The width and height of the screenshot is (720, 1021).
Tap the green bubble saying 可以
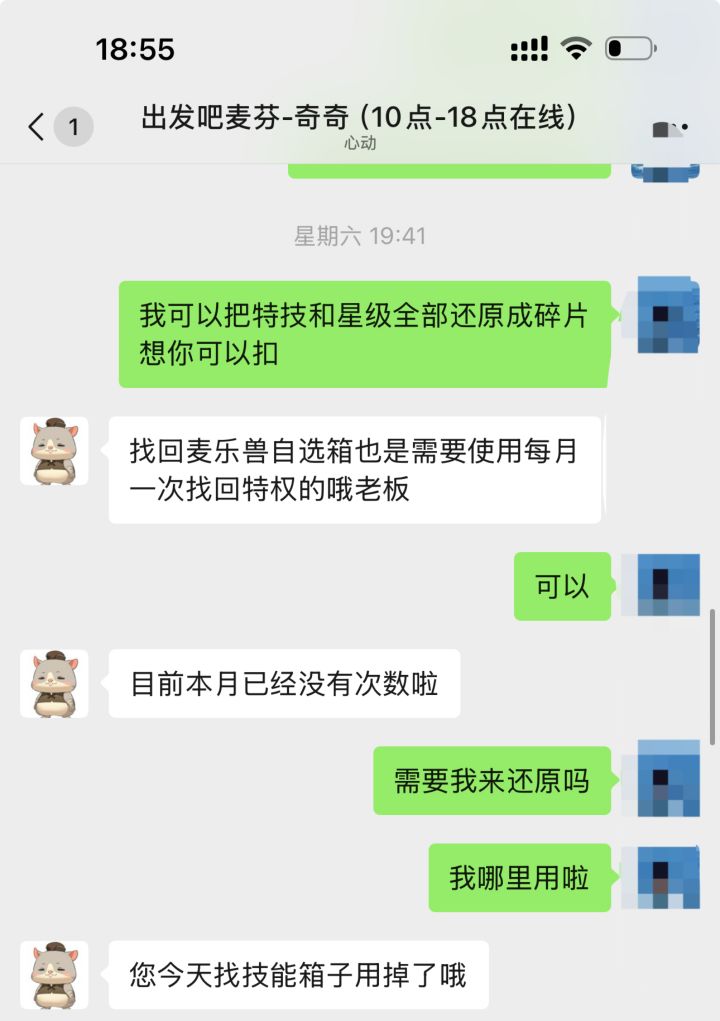pos(561,587)
